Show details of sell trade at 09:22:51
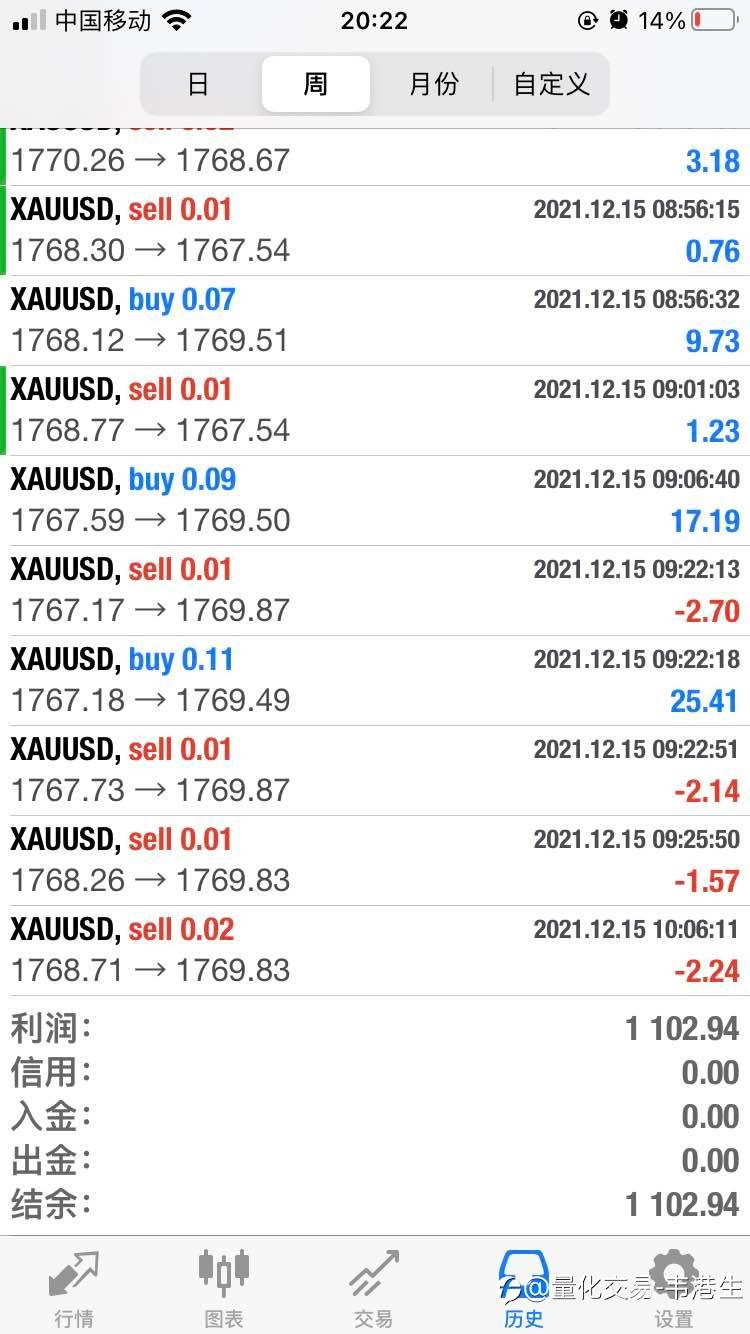The height and width of the screenshot is (1334, 750). click(375, 771)
